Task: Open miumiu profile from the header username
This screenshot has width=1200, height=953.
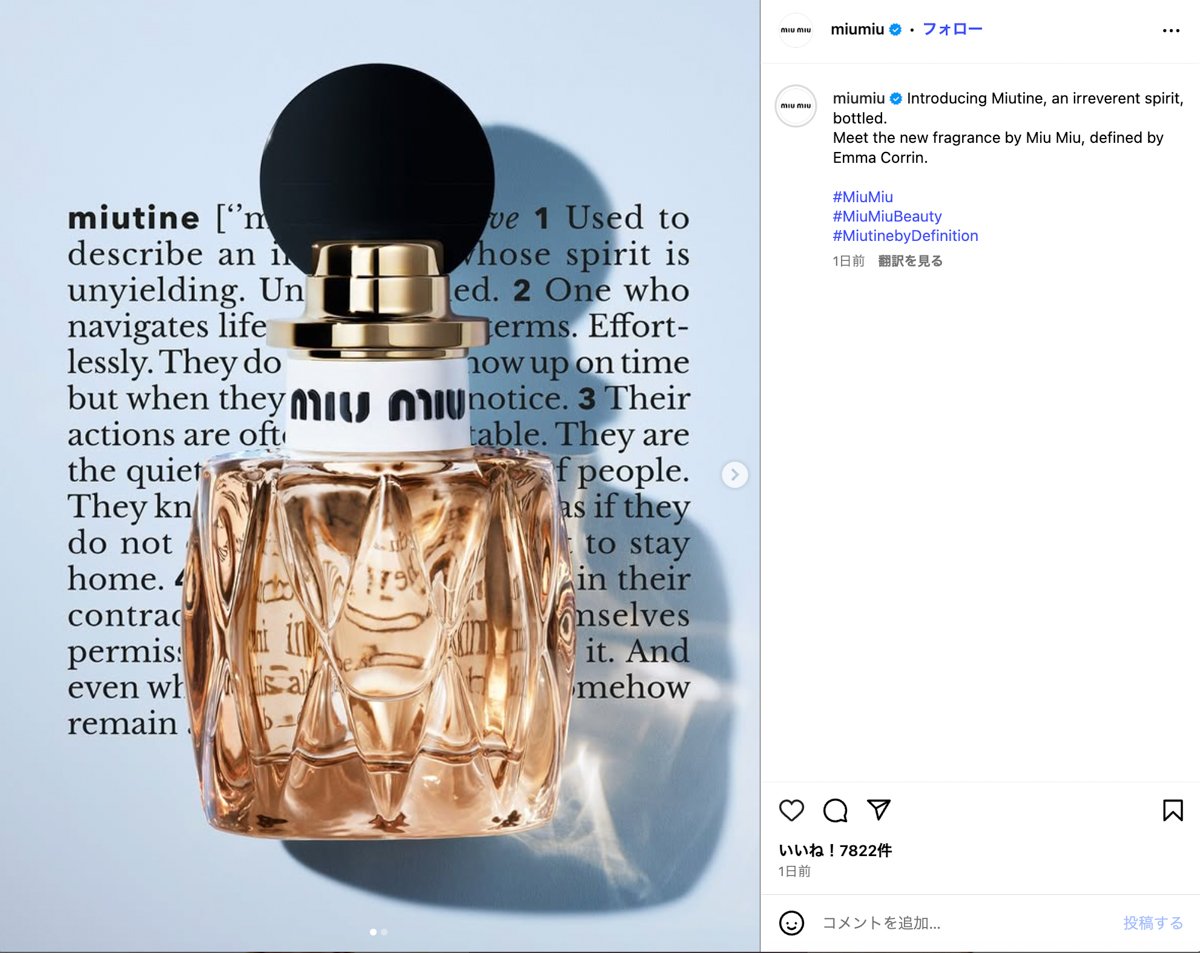Action: click(x=857, y=29)
